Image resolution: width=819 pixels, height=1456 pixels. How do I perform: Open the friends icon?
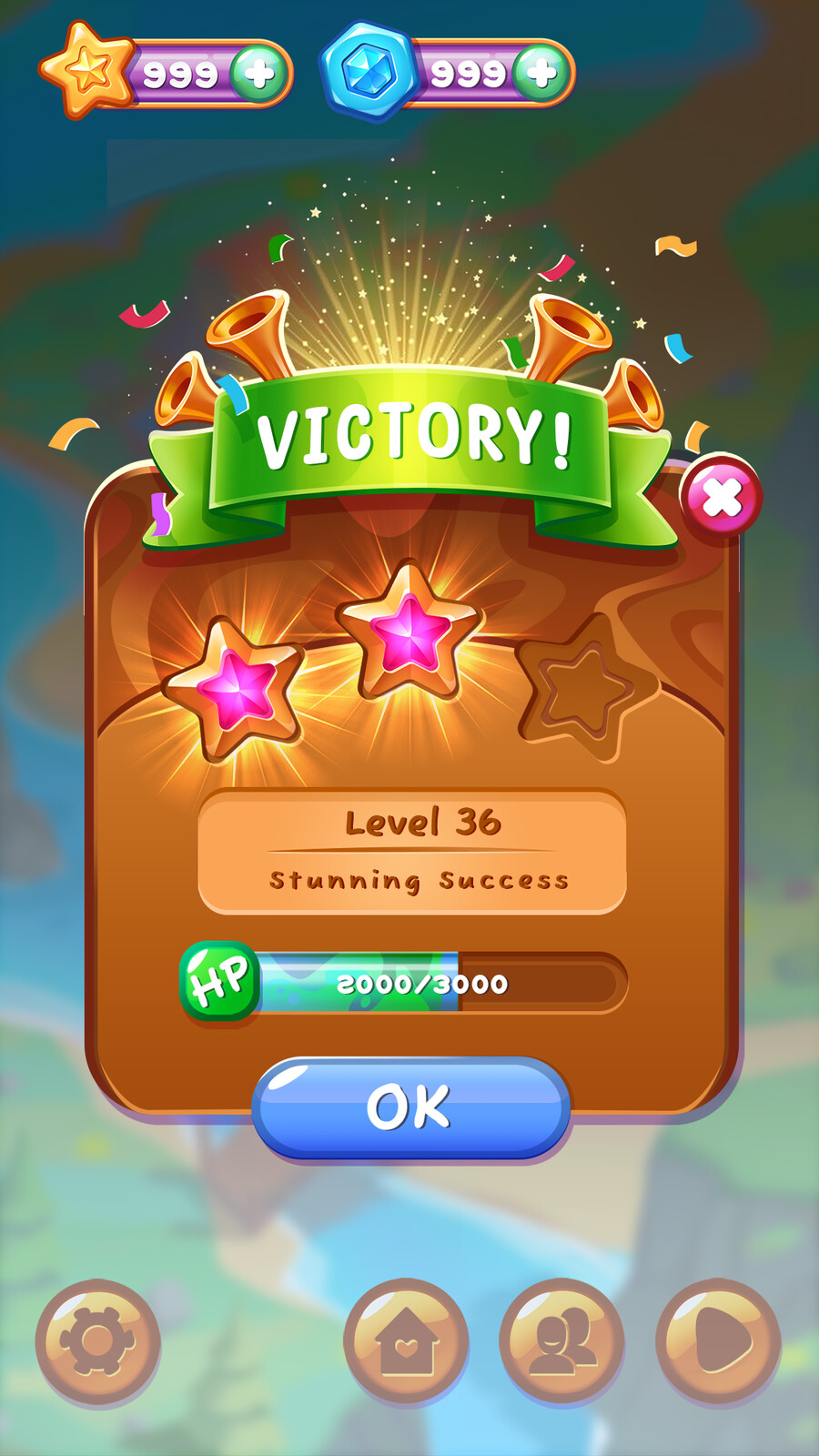[561, 1340]
